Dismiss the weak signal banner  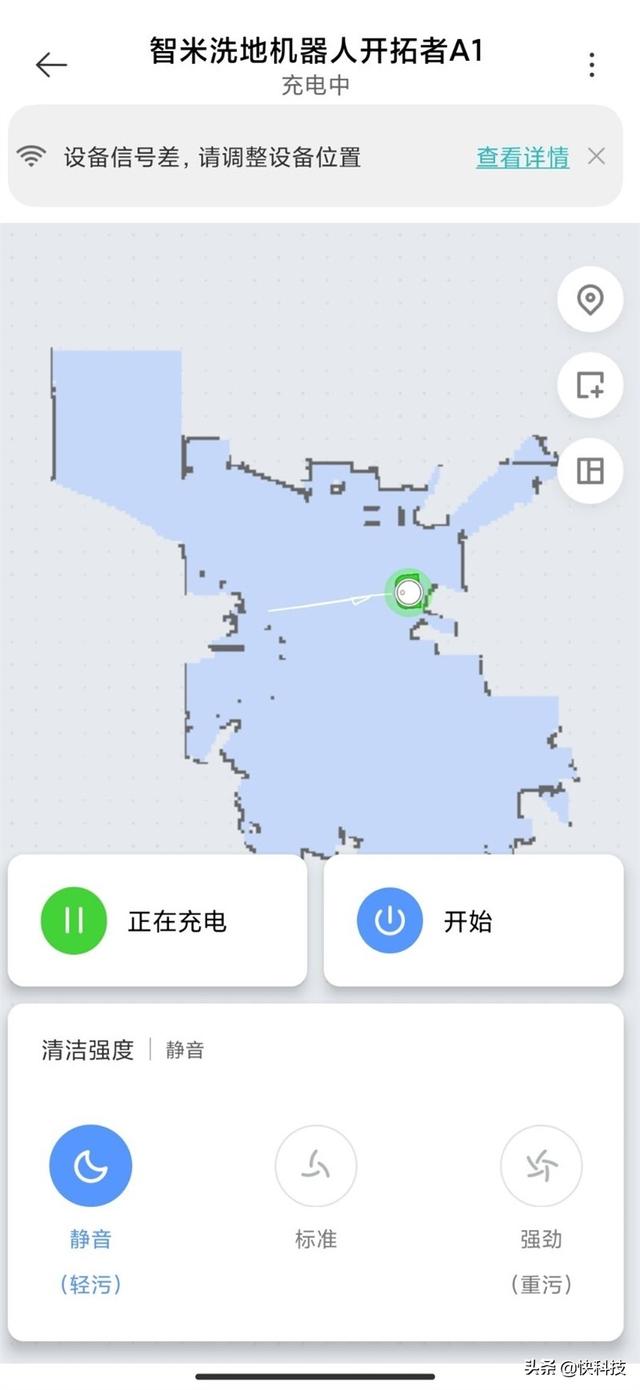[596, 156]
